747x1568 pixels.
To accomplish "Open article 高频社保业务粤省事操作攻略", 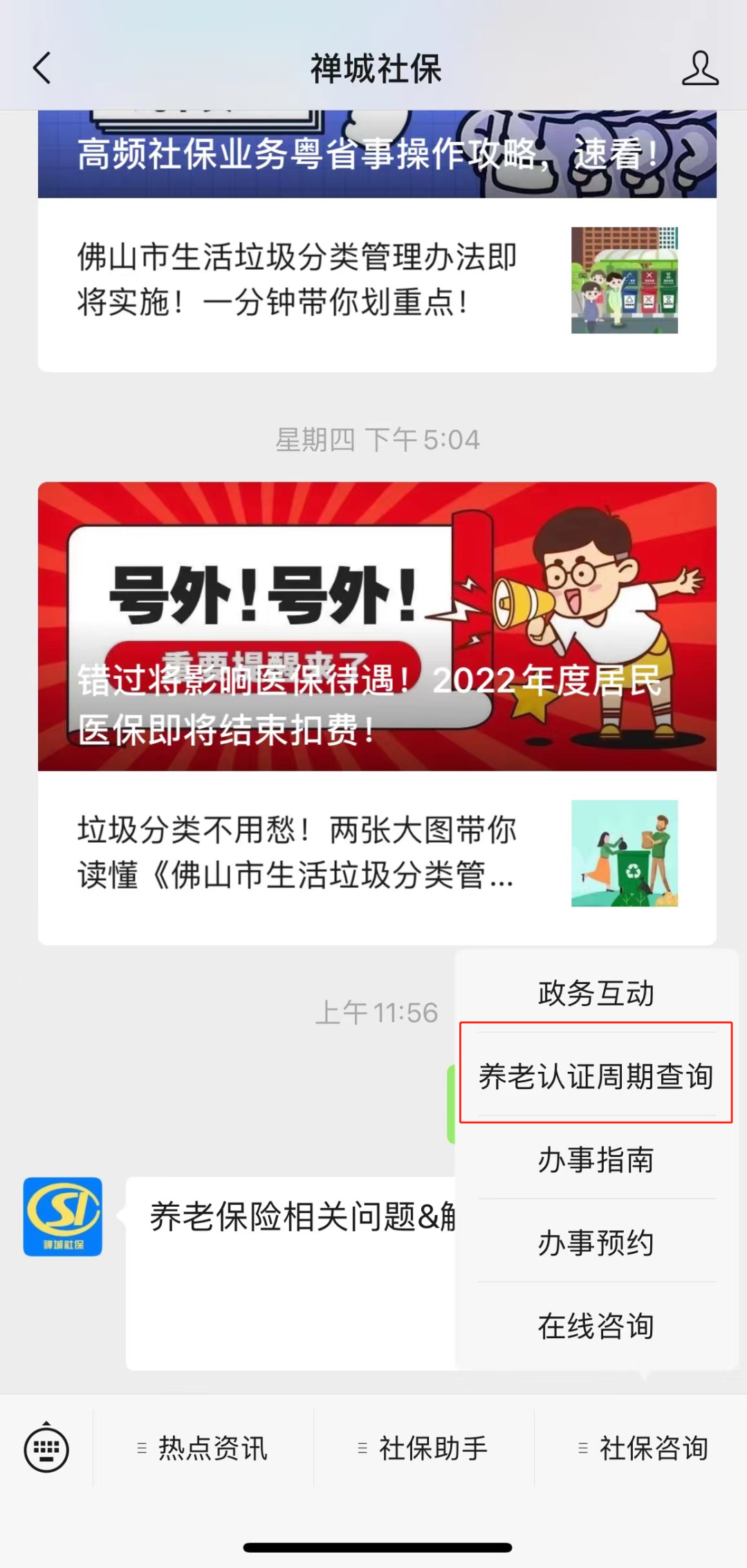I will pyautogui.click(x=377, y=154).
